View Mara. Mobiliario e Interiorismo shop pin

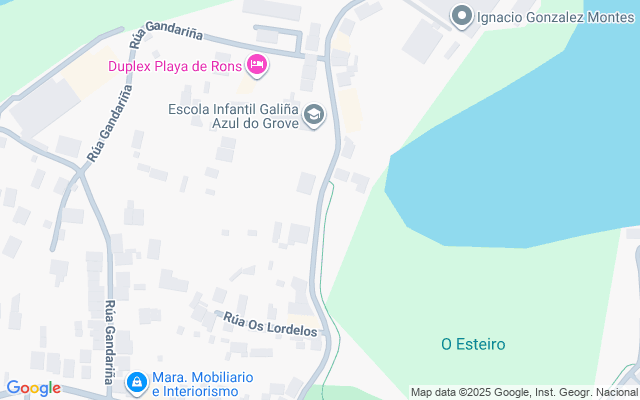(135, 382)
